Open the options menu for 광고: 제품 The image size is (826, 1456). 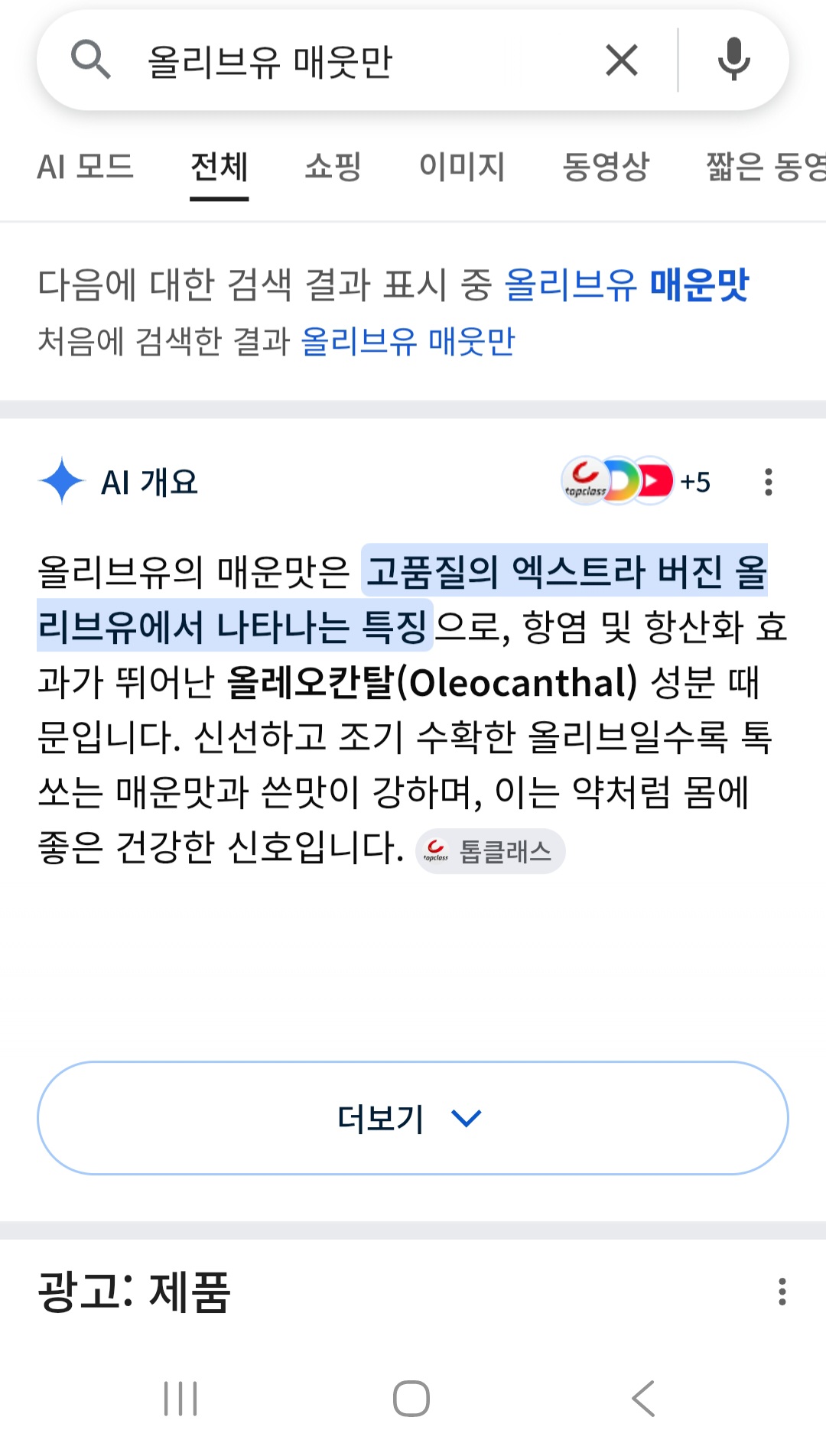point(782,1292)
